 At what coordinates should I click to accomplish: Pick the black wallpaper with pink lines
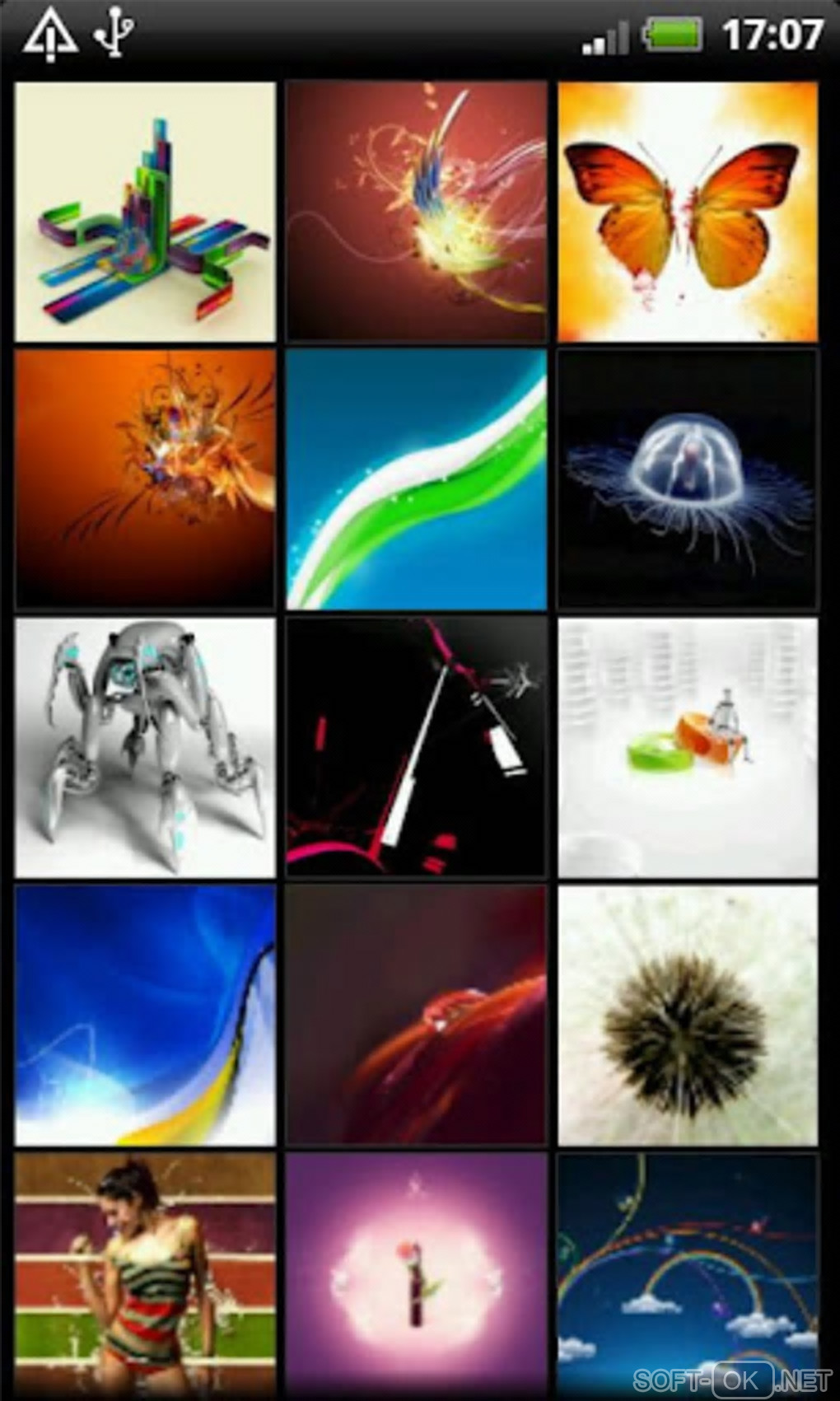coord(416,747)
